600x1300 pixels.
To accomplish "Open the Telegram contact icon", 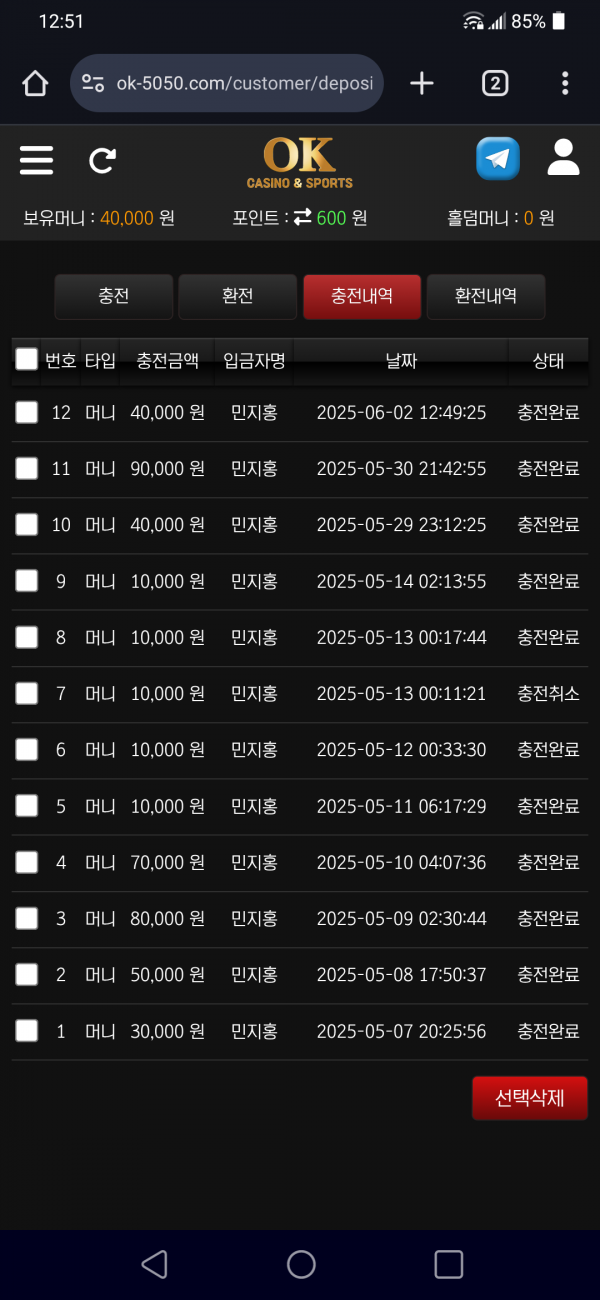I will (x=498, y=159).
